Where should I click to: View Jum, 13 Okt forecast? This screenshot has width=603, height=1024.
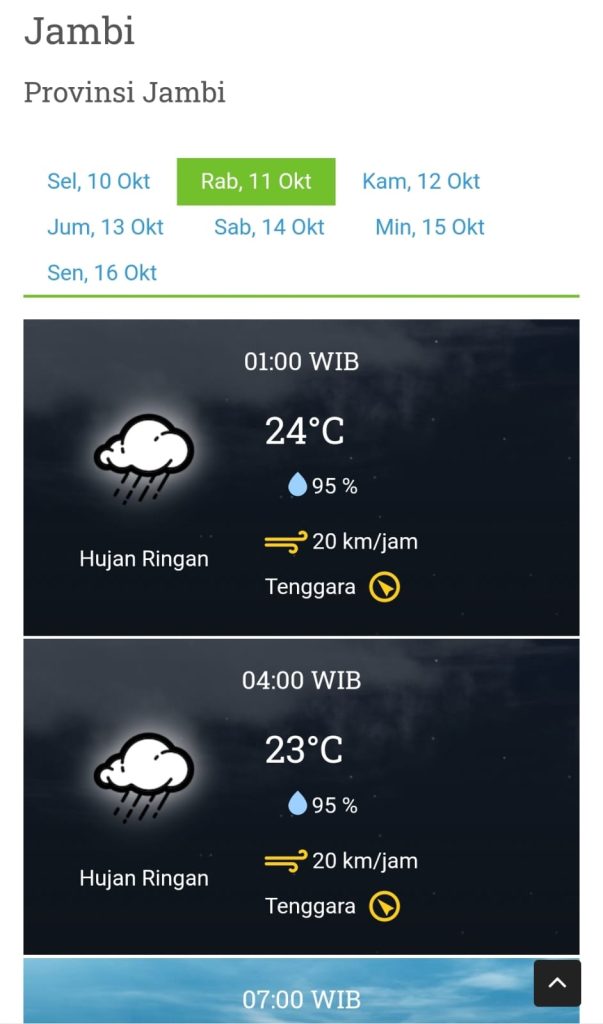[x=105, y=227]
